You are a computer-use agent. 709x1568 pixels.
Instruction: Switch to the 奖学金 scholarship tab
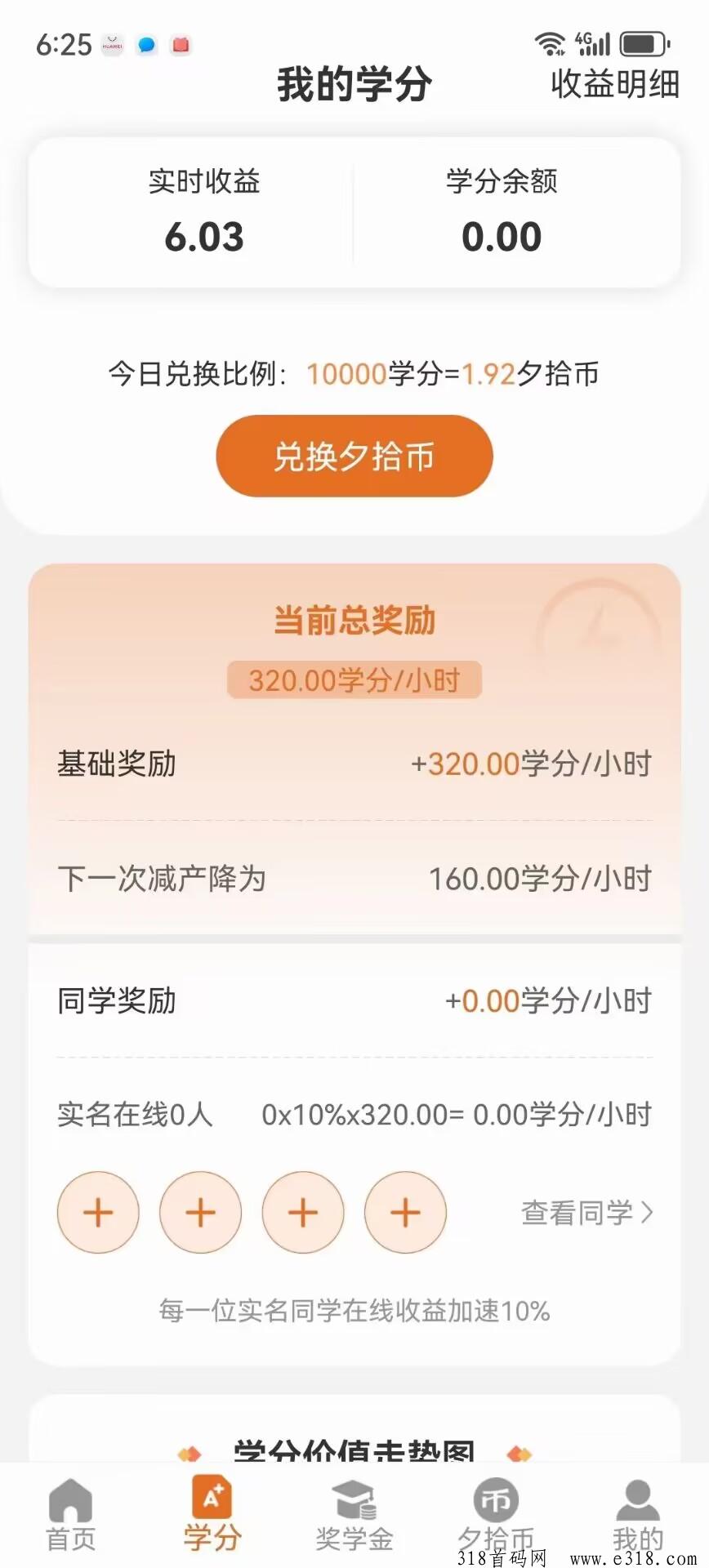[x=354, y=1515]
